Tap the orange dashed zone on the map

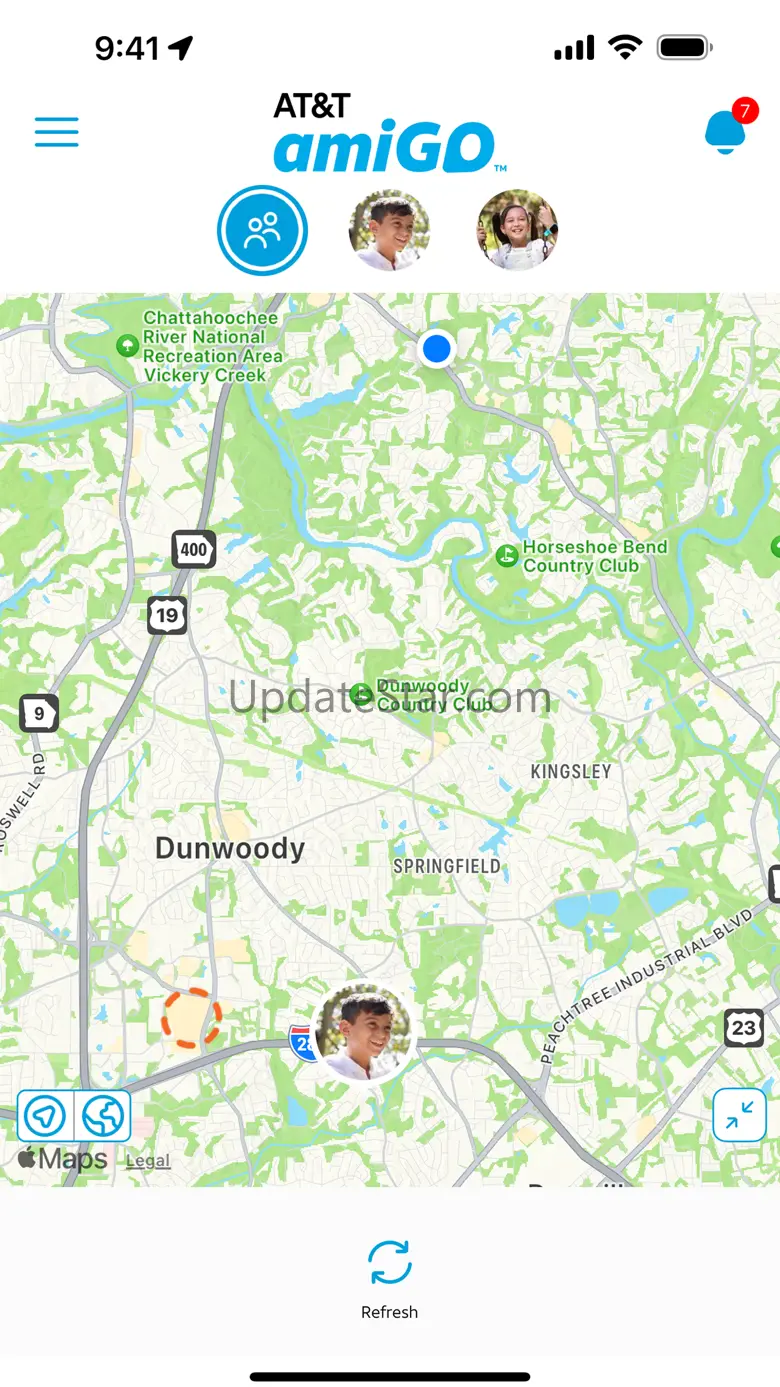coord(191,1018)
